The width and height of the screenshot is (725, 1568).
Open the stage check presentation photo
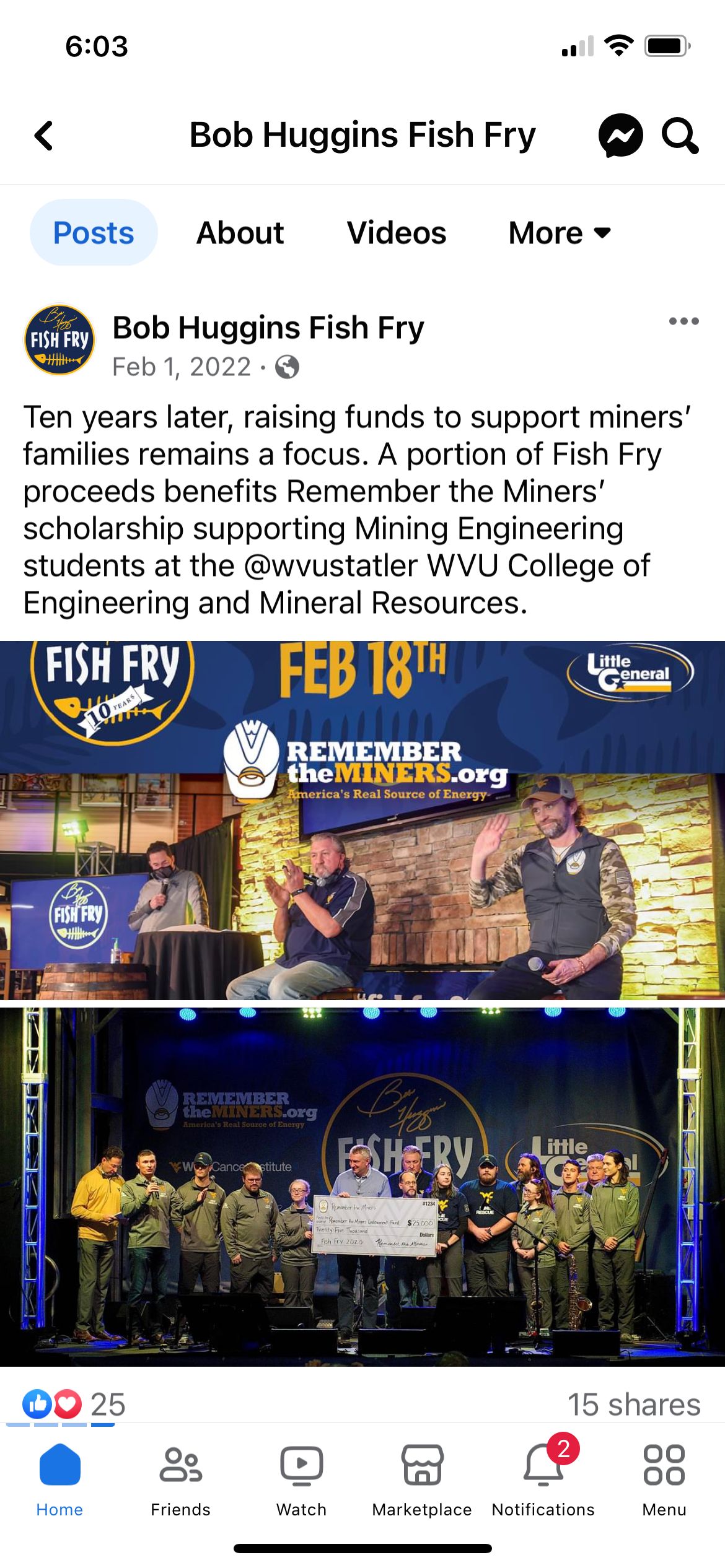point(362,1186)
